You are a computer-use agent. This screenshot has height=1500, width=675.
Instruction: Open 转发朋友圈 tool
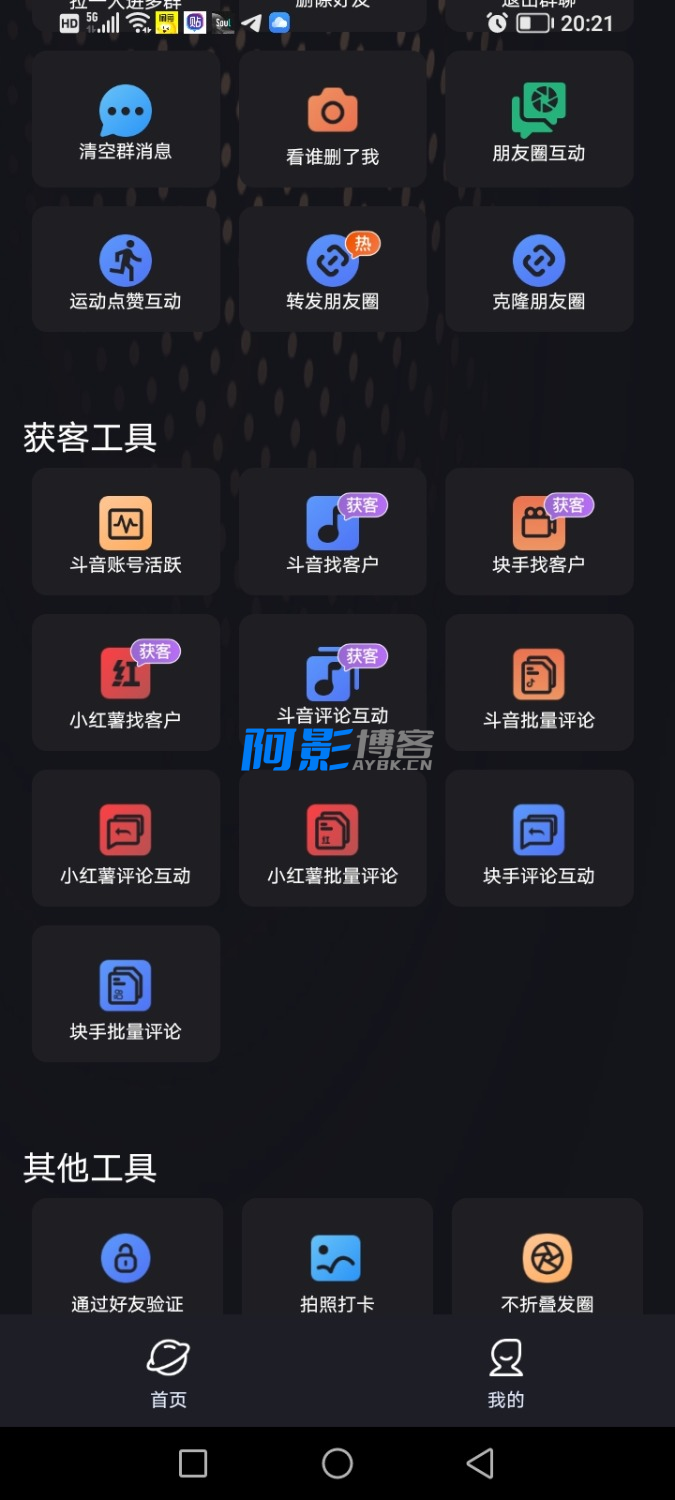pos(332,271)
